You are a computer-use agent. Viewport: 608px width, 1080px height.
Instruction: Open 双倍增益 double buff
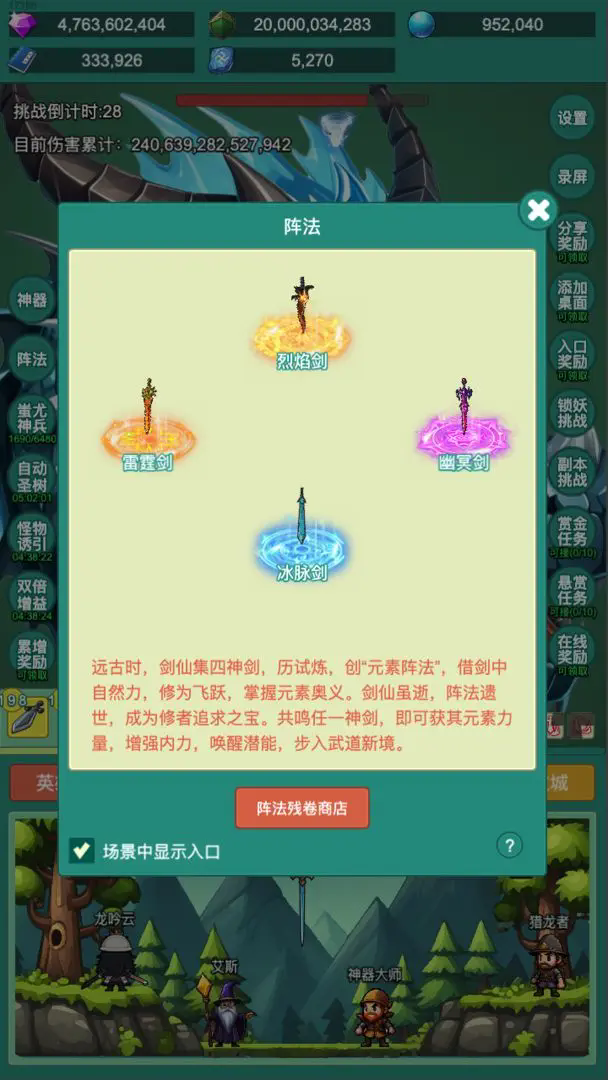(x=32, y=595)
